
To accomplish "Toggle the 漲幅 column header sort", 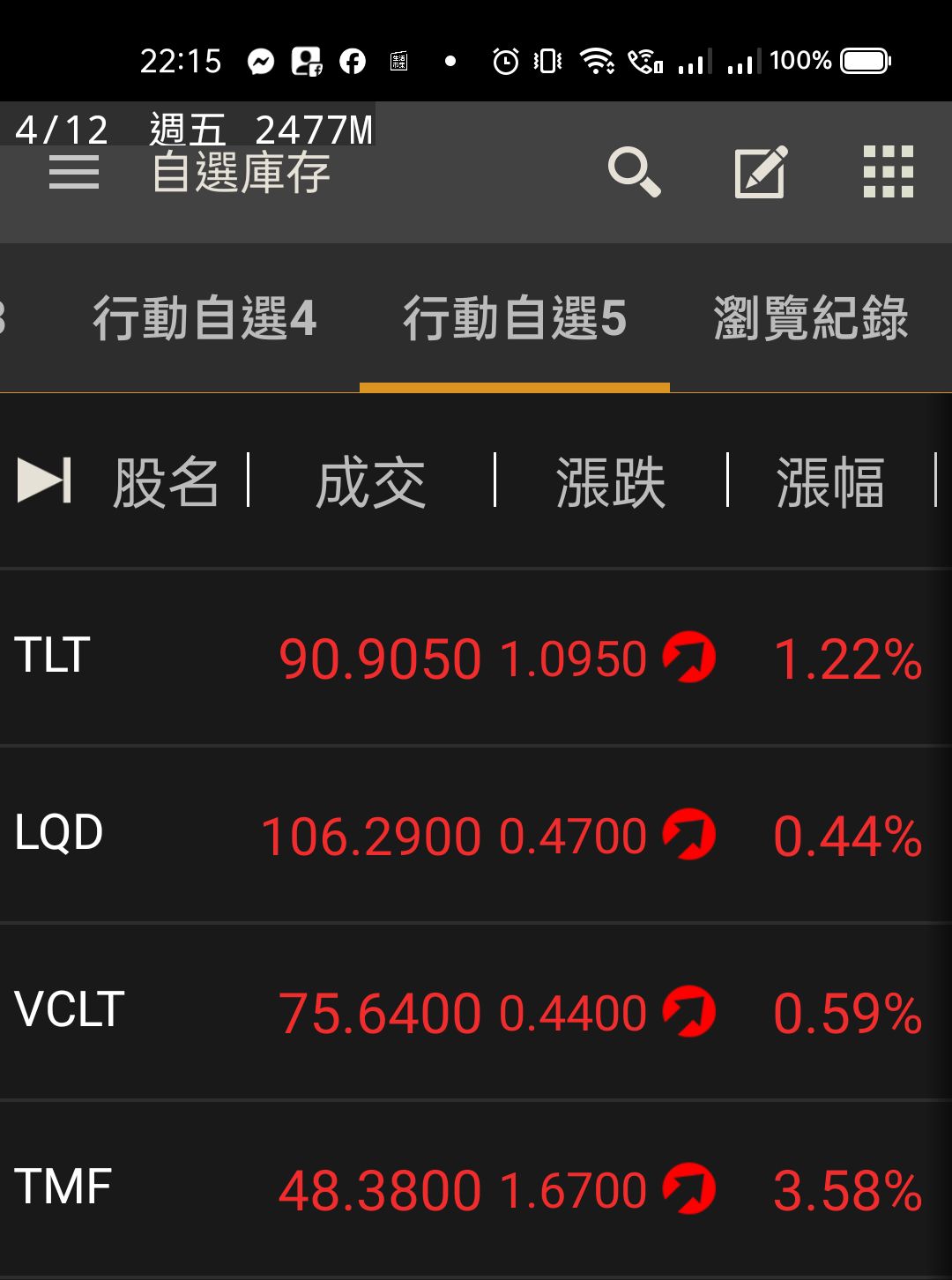I will pos(829,479).
